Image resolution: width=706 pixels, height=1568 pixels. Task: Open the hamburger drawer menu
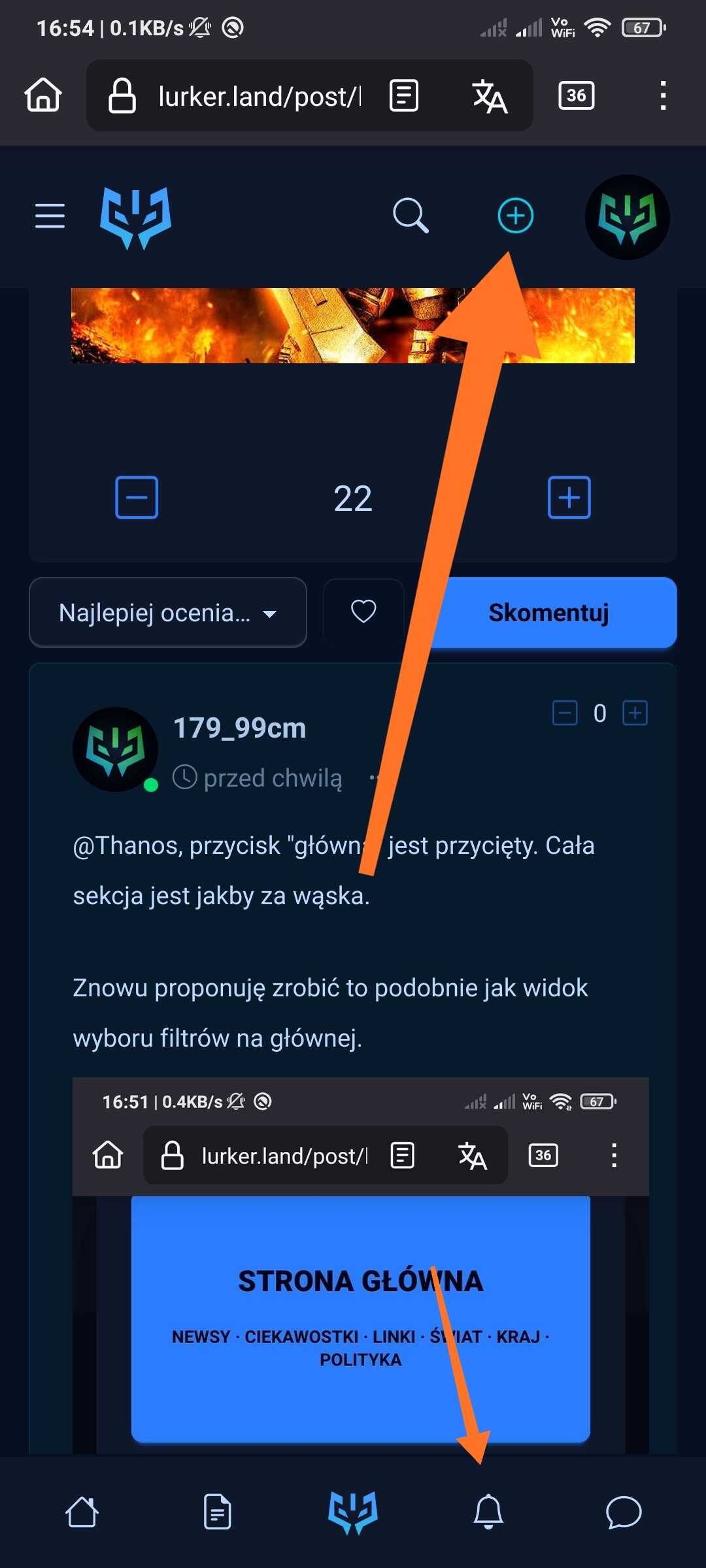click(50, 216)
